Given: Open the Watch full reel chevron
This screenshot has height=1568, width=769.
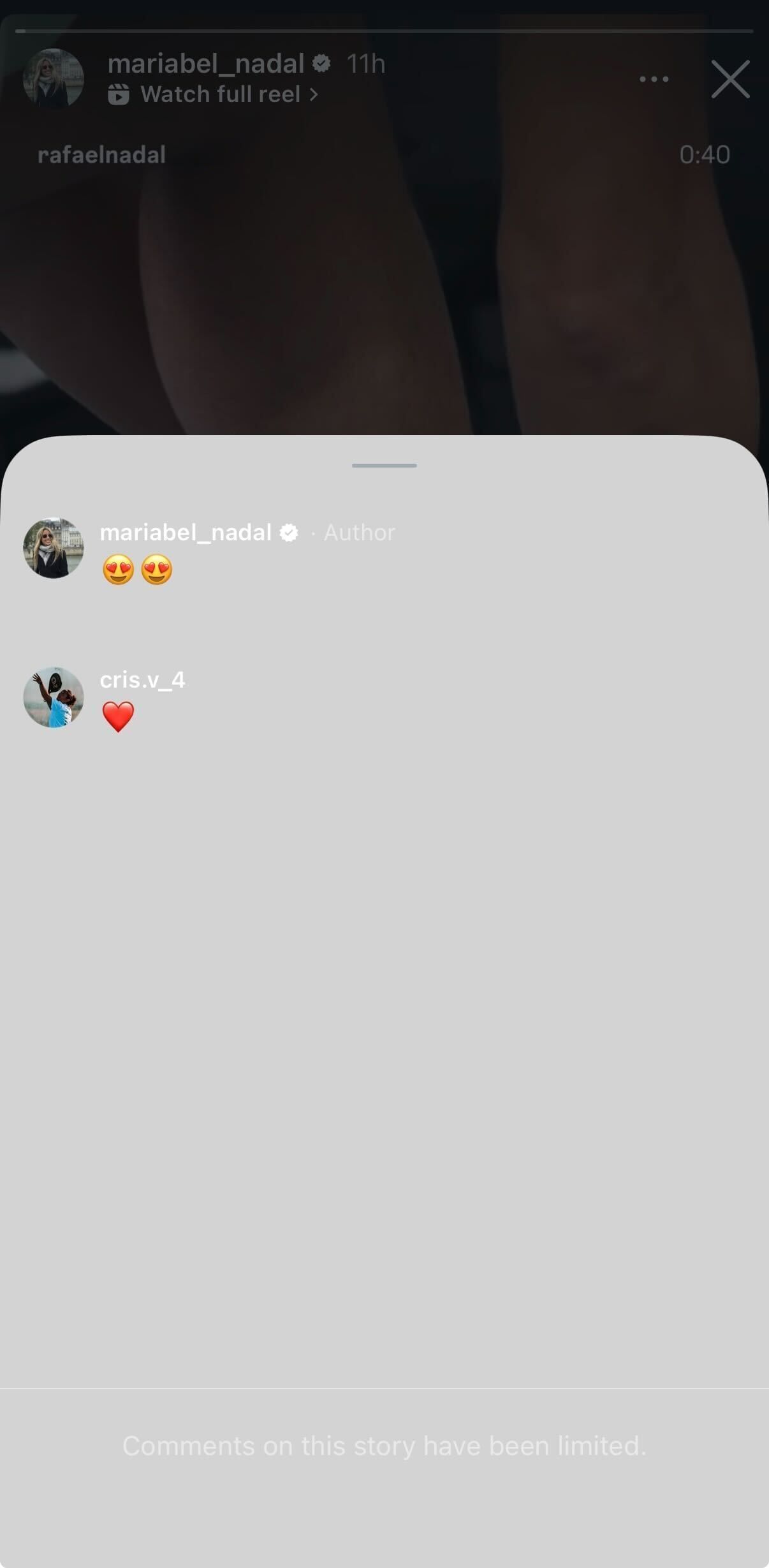Looking at the screenshot, I should pyautogui.click(x=314, y=94).
